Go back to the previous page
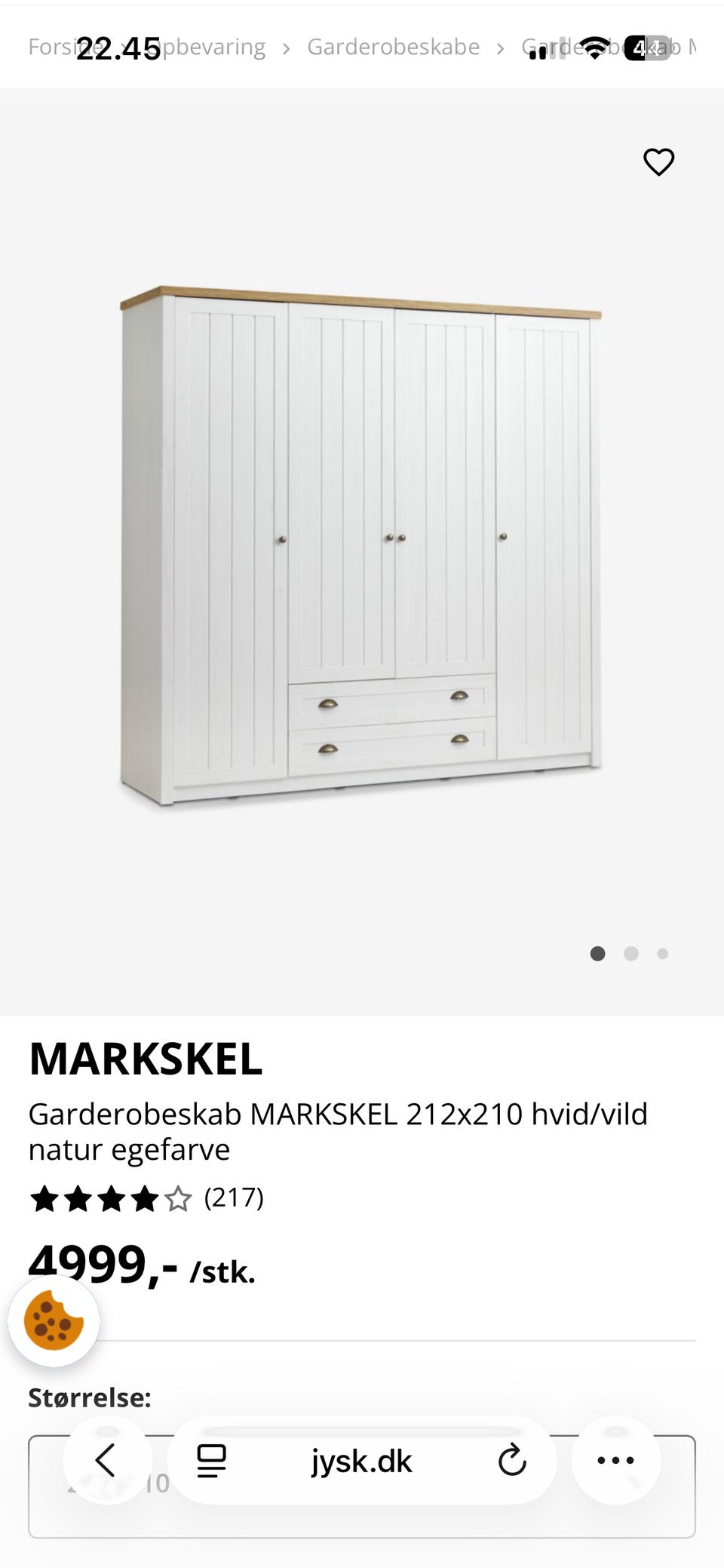 tap(106, 1460)
